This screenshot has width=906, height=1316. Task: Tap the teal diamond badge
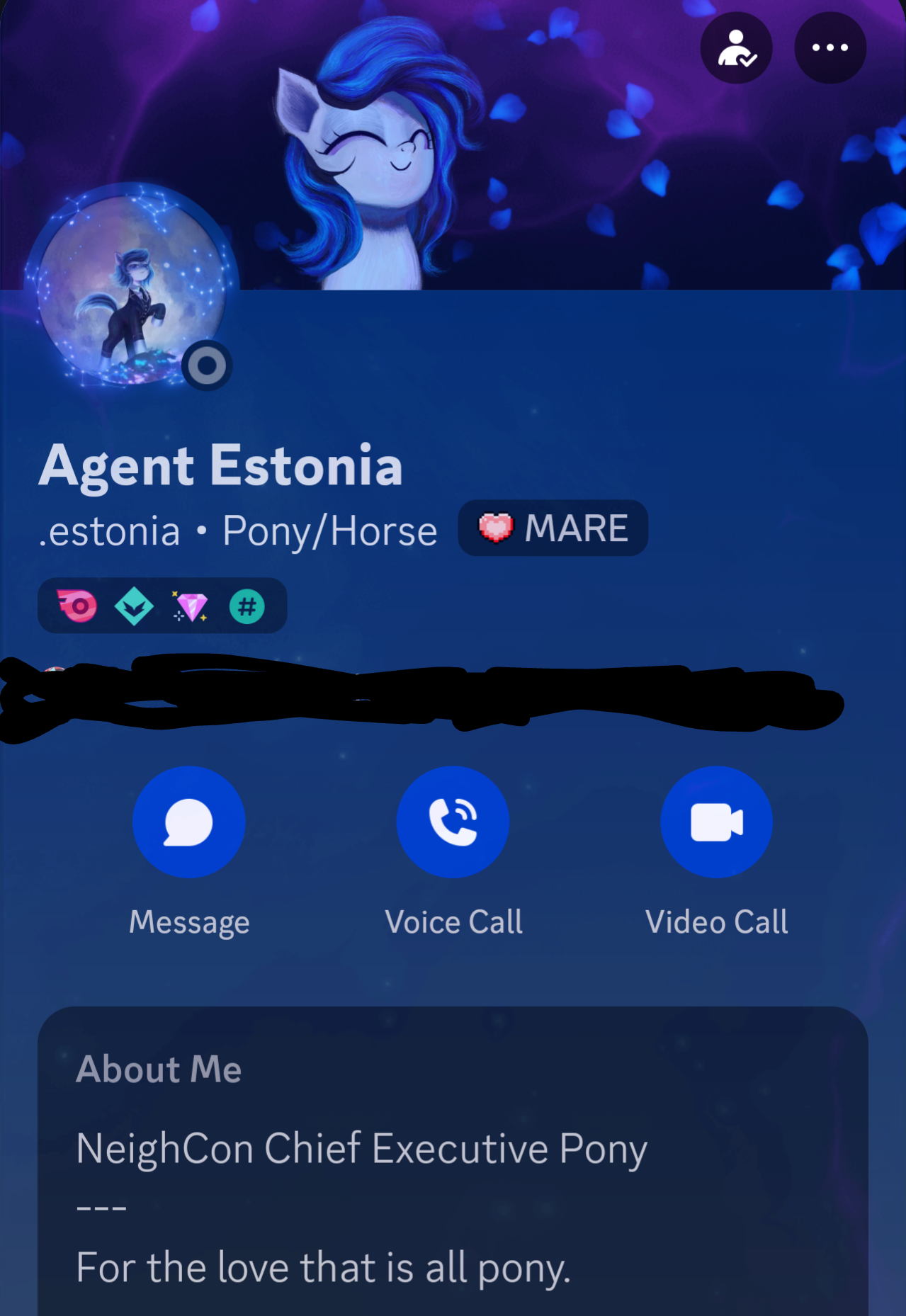point(134,607)
